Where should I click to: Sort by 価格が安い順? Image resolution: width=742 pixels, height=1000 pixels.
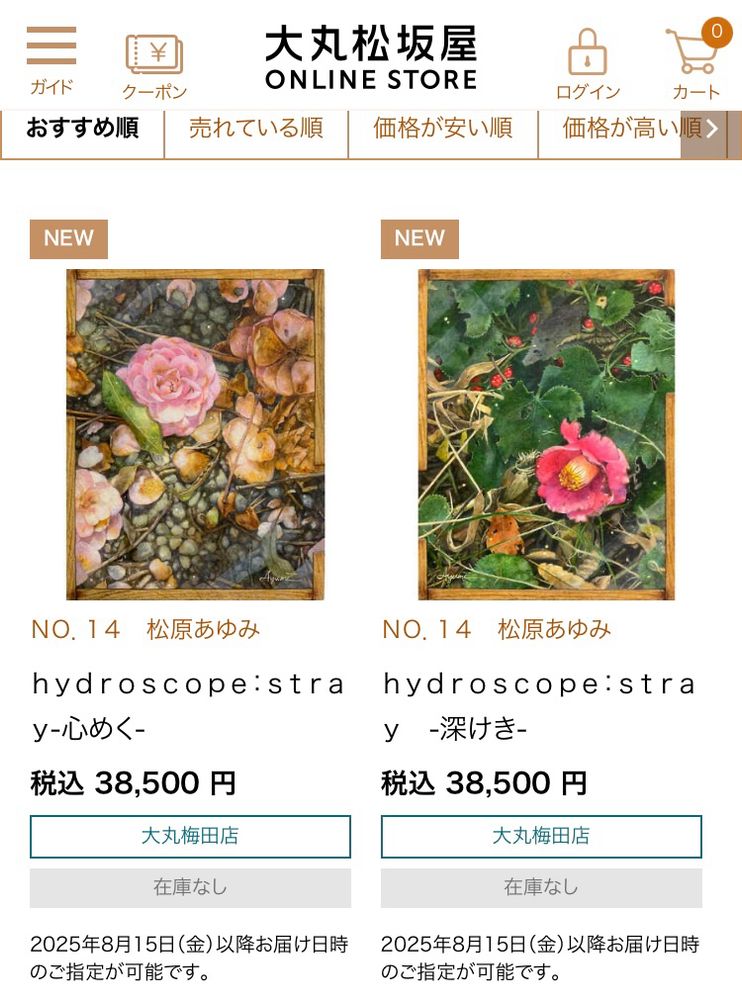443,129
